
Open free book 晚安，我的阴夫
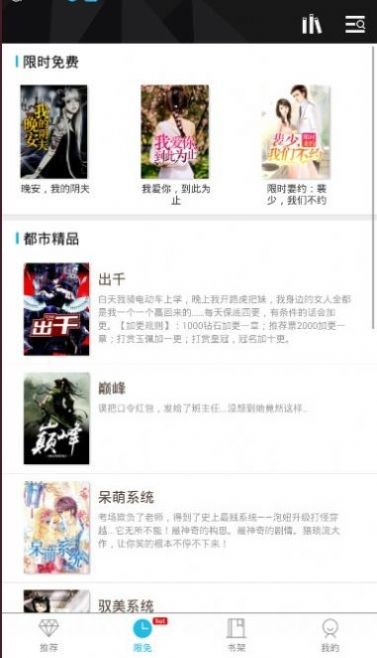[55, 139]
